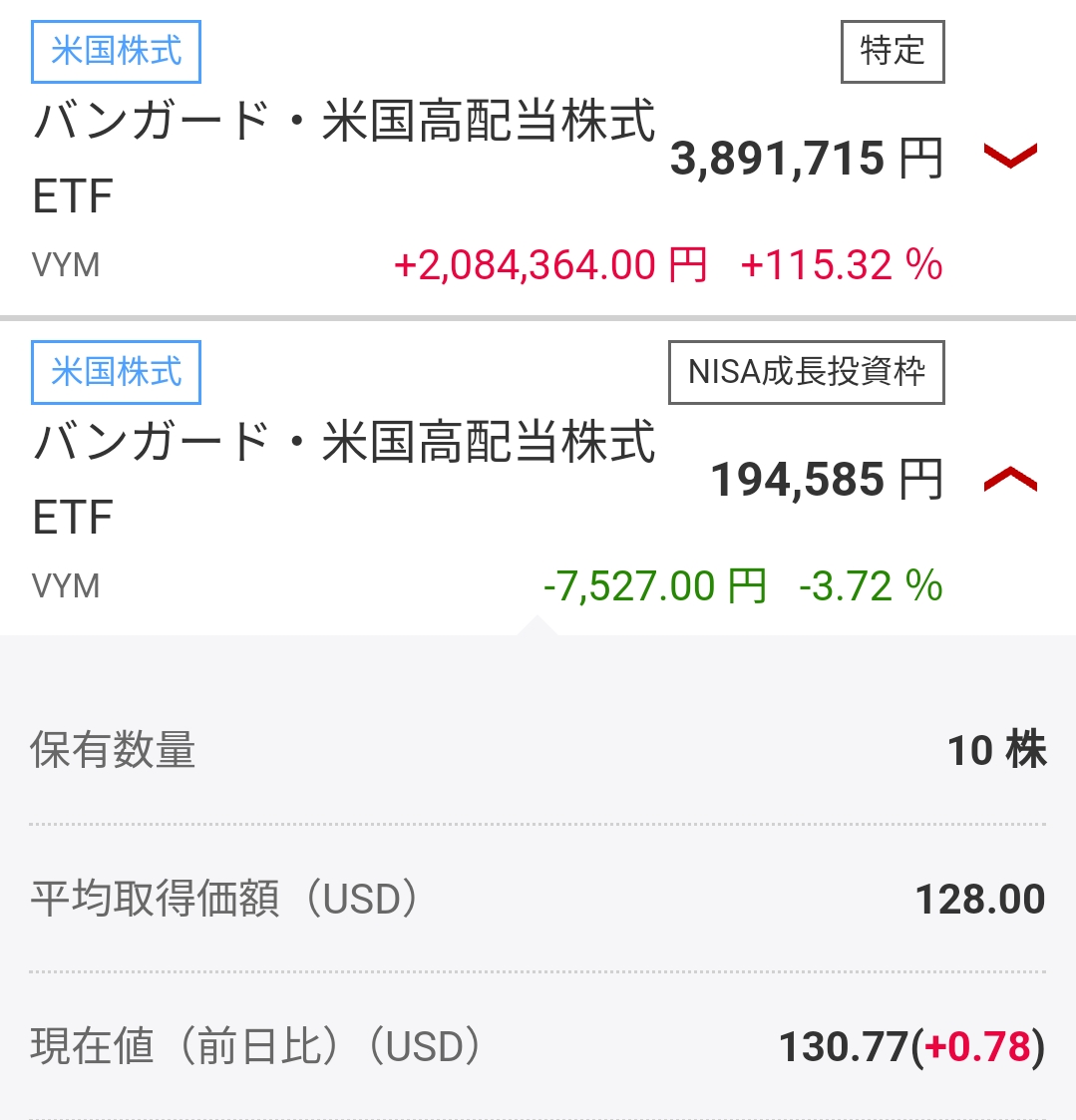Collapse the NISA成長投資枠 VYM holding details
The height and width of the screenshot is (1120, 1076).
(x=1009, y=479)
